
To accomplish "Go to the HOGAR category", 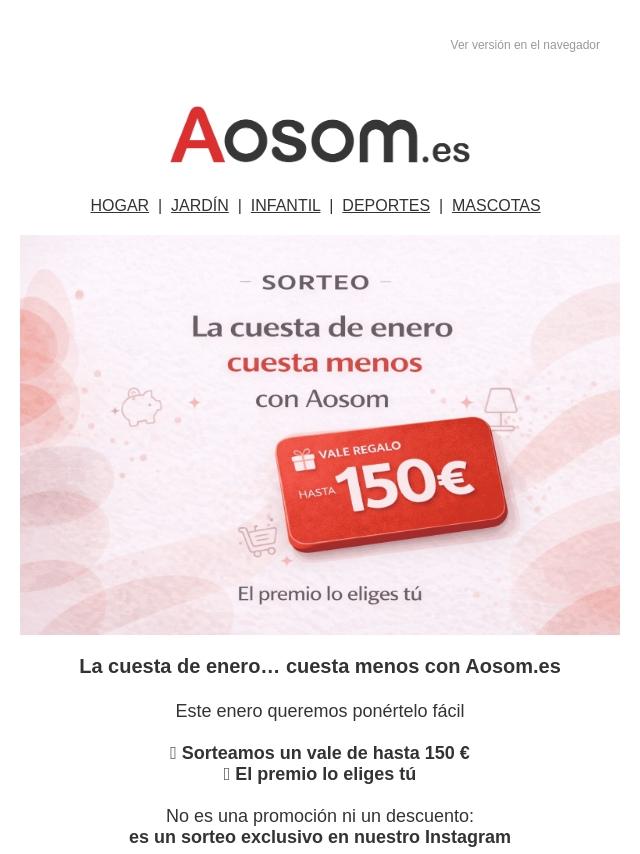I will (x=119, y=205).
